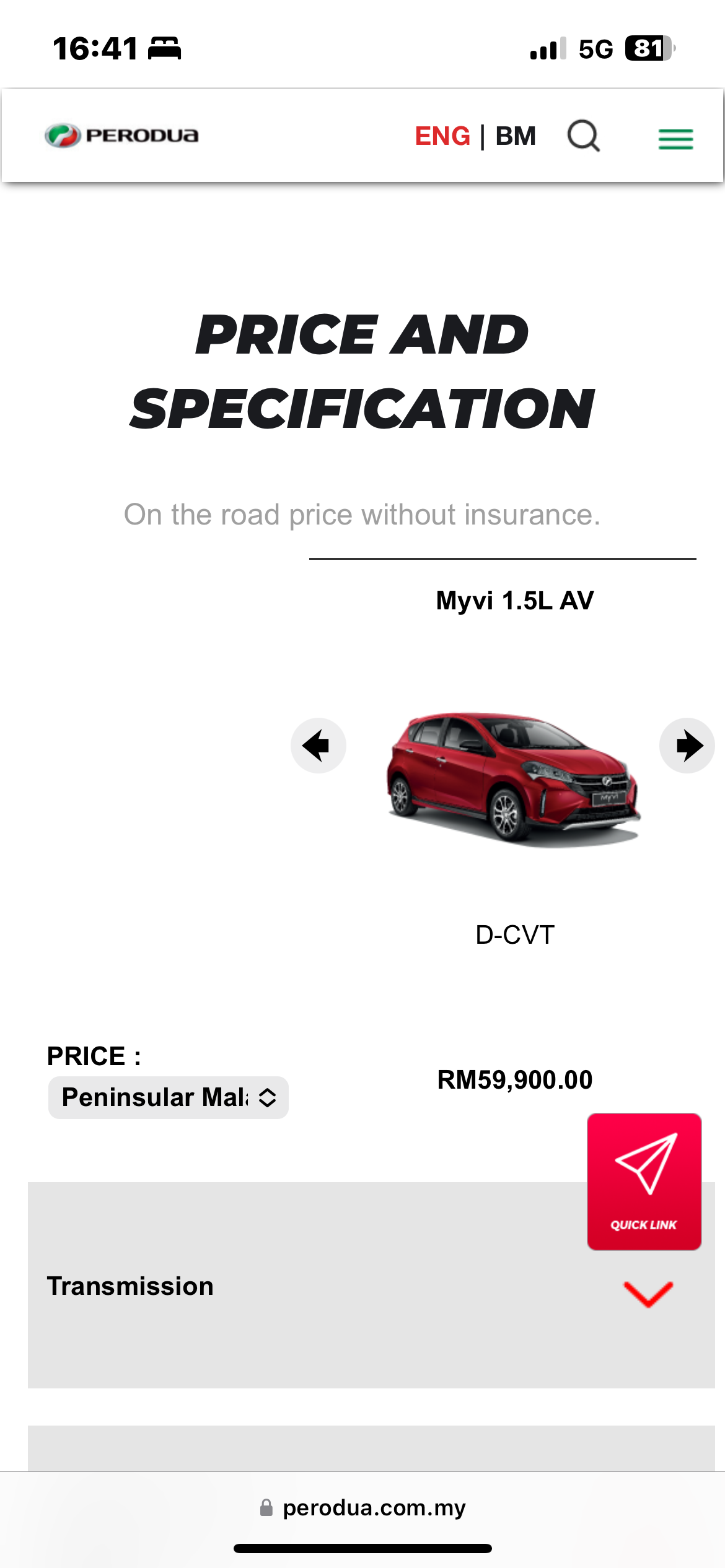Show next Myvi variant arrow
The image size is (725, 1568).
click(687, 746)
